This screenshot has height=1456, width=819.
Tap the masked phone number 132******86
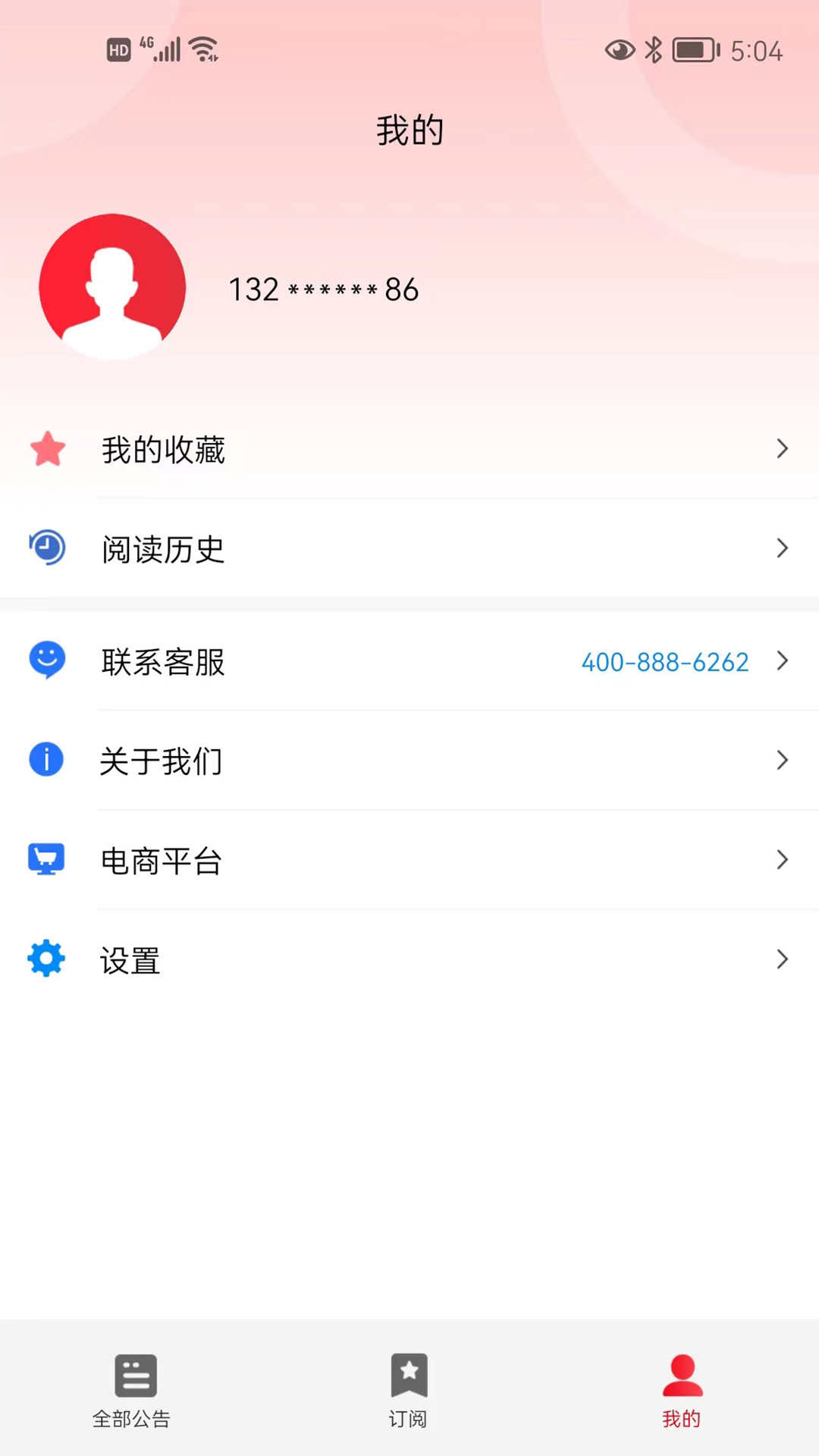(x=324, y=288)
